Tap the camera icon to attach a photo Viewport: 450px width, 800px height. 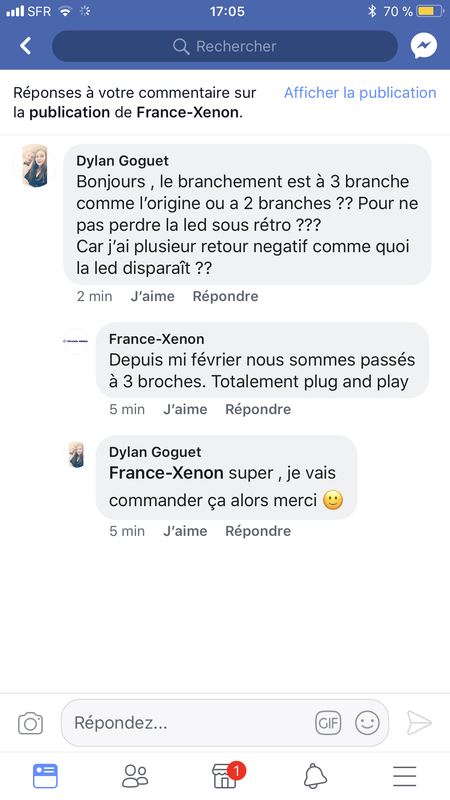point(31,723)
